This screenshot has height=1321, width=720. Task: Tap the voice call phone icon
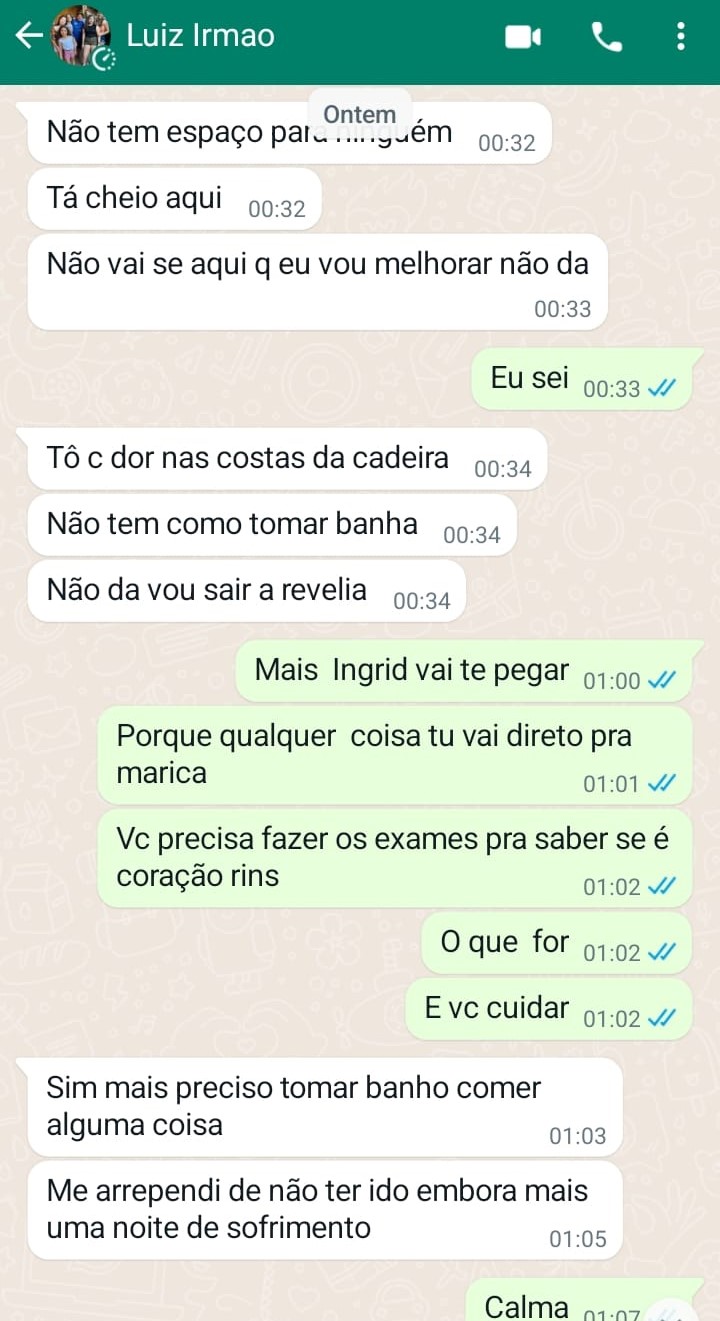(x=608, y=36)
